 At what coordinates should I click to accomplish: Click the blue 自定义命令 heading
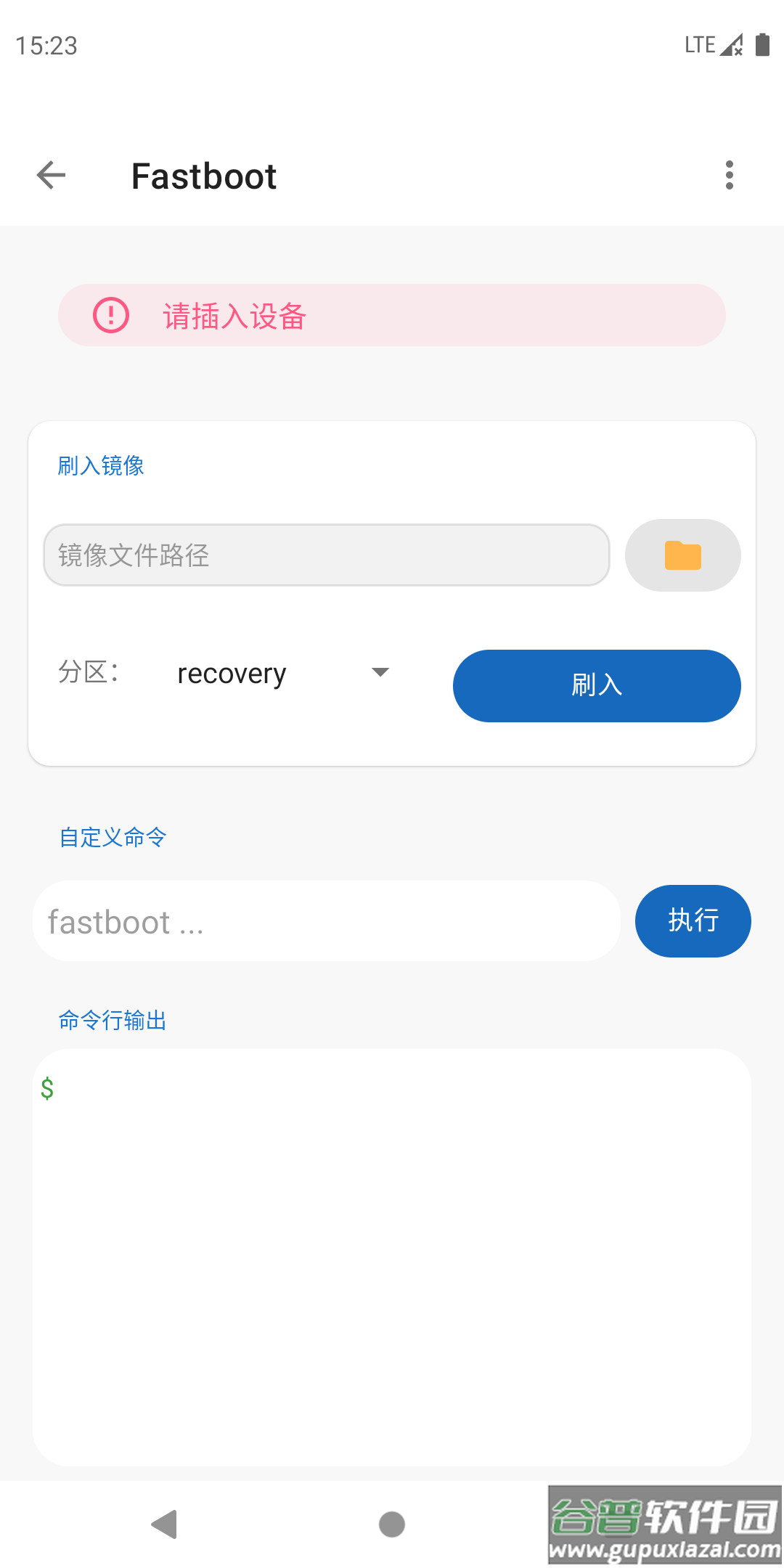(x=113, y=837)
